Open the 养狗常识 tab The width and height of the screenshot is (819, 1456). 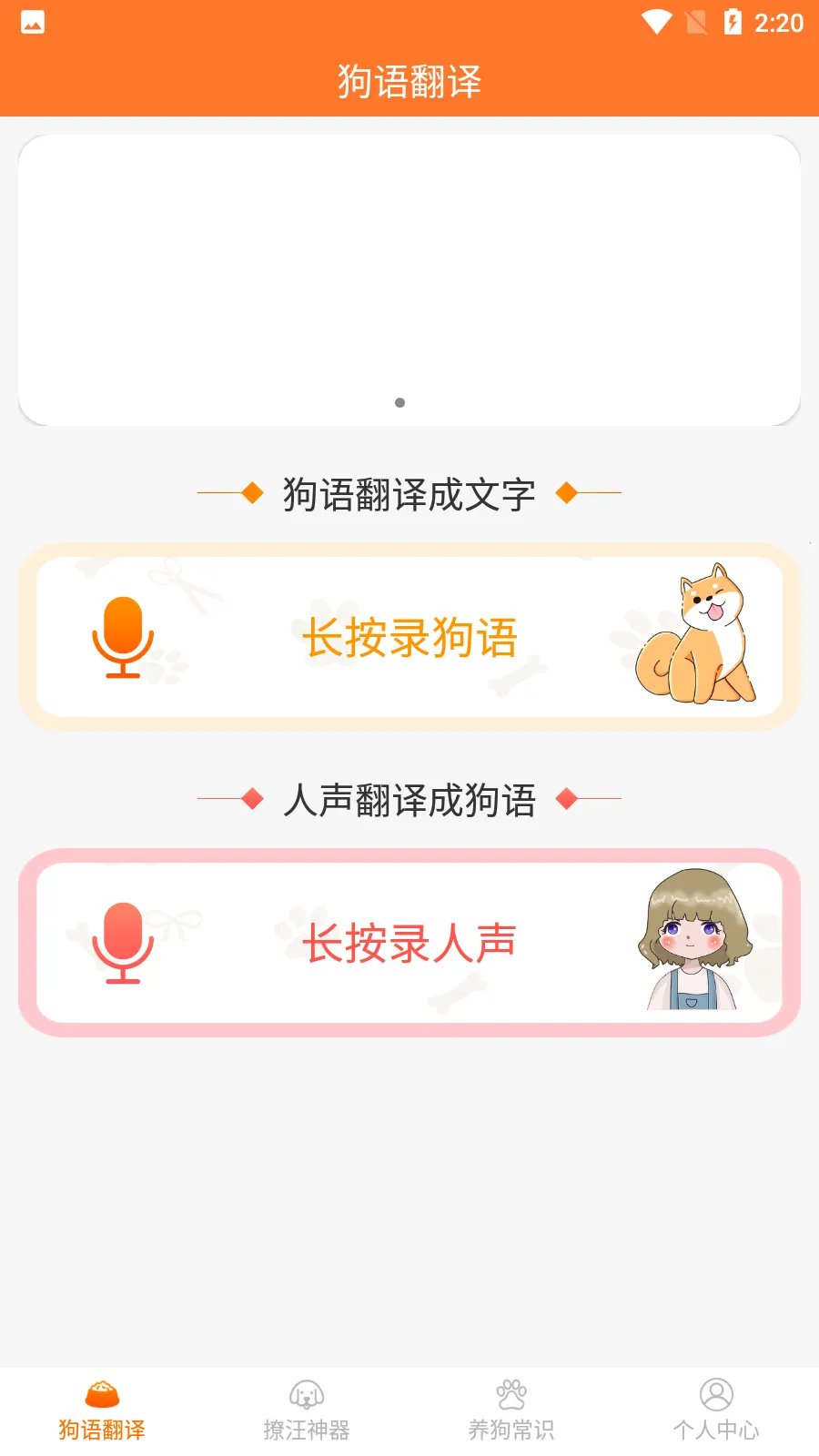(511, 1410)
